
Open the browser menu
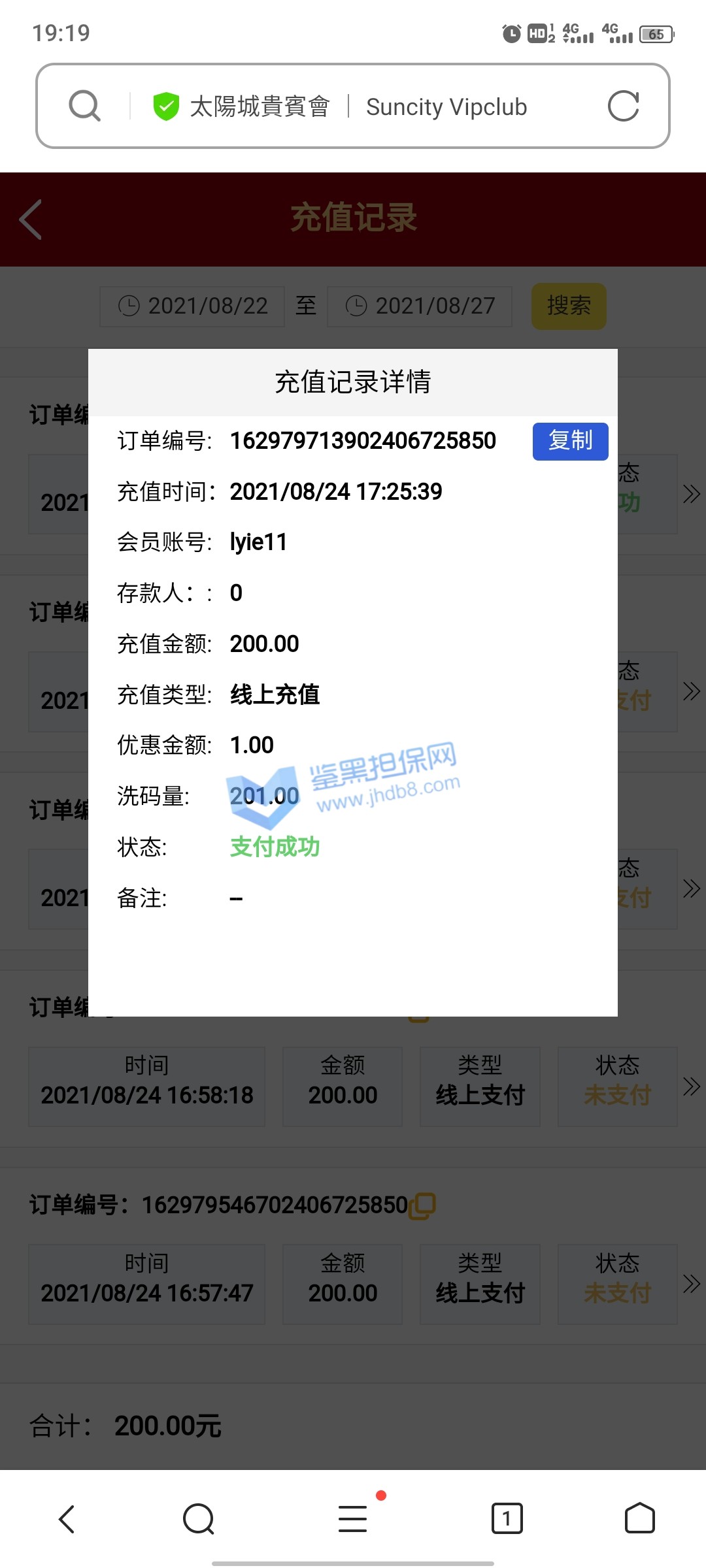coord(353,1518)
